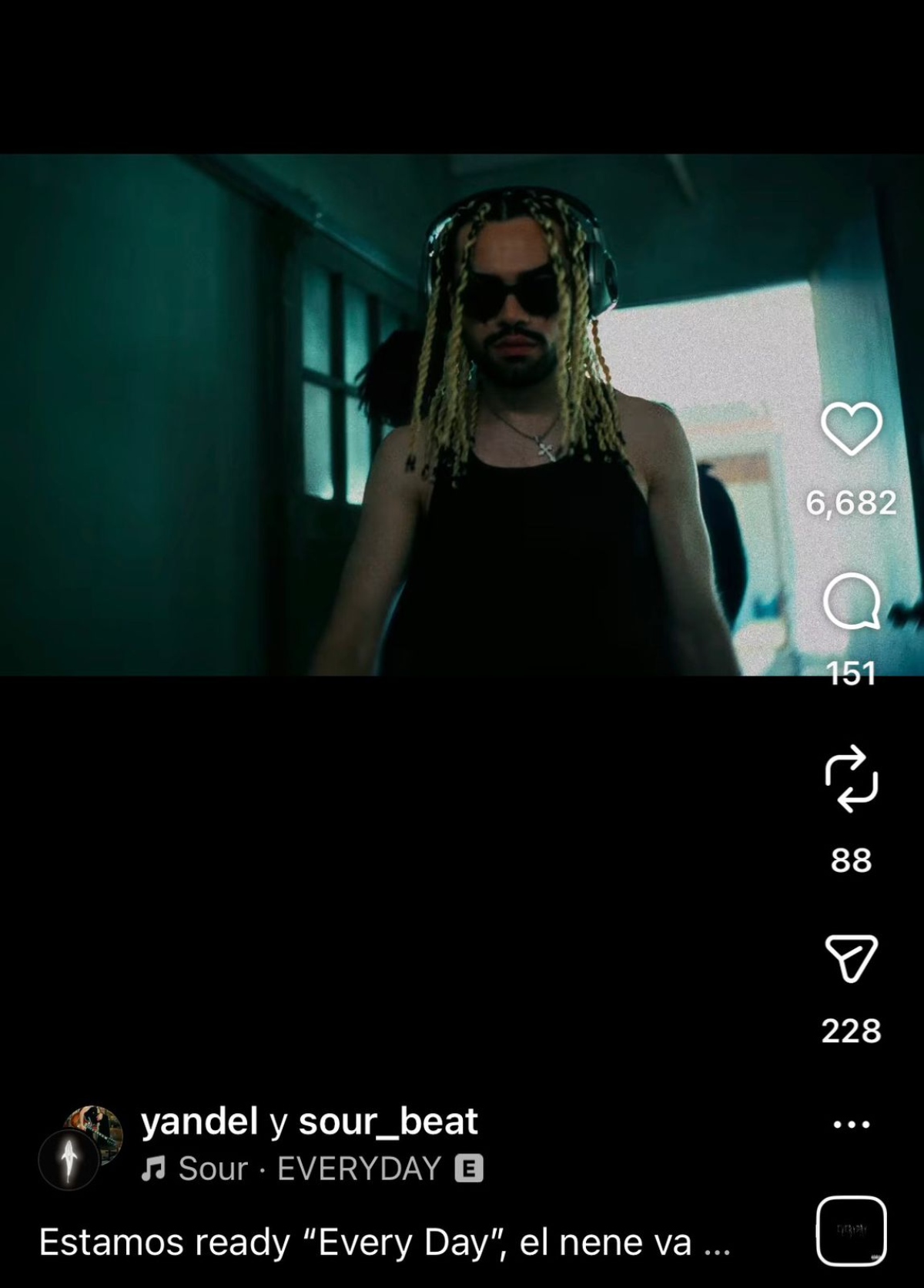Like this reel with the heart icon
Viewport: 924px width, 1288px height.
click(851, 428)
